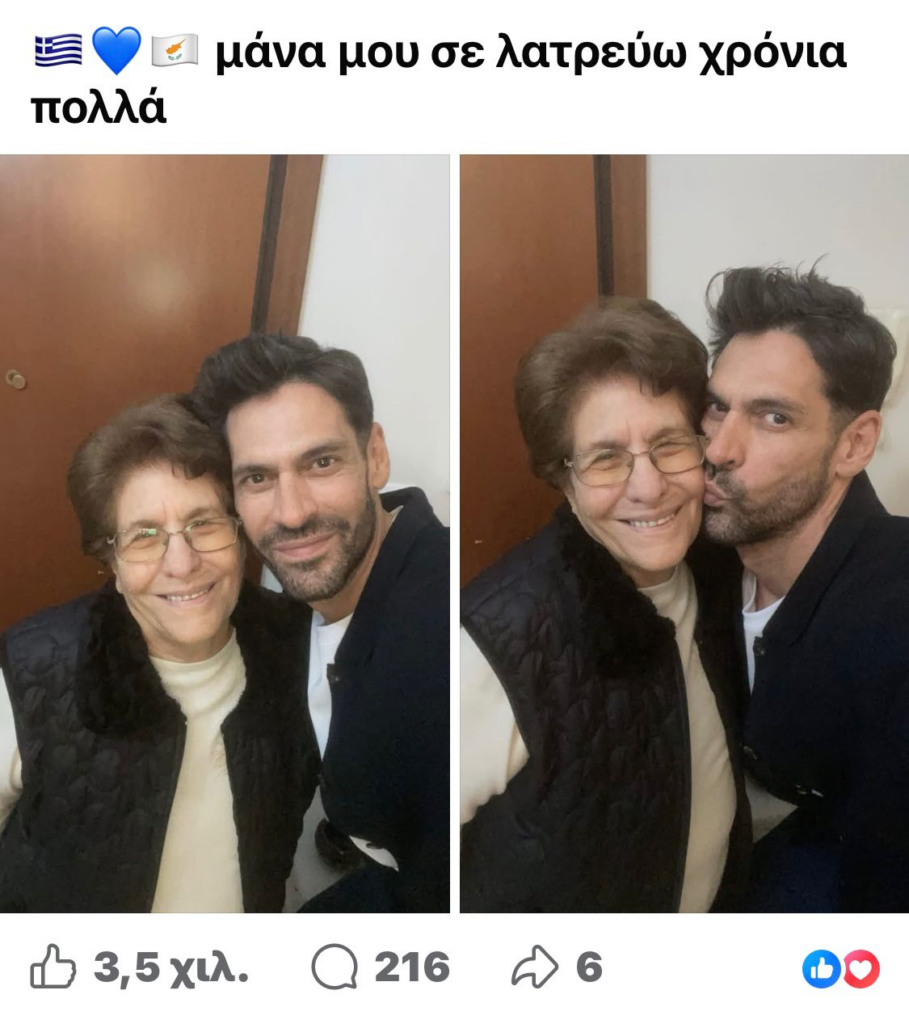The width and height of the screenshot is (909, 1024).
Task: Open the 216 comments
Action: pyautogui.click(x=335, y=968)
